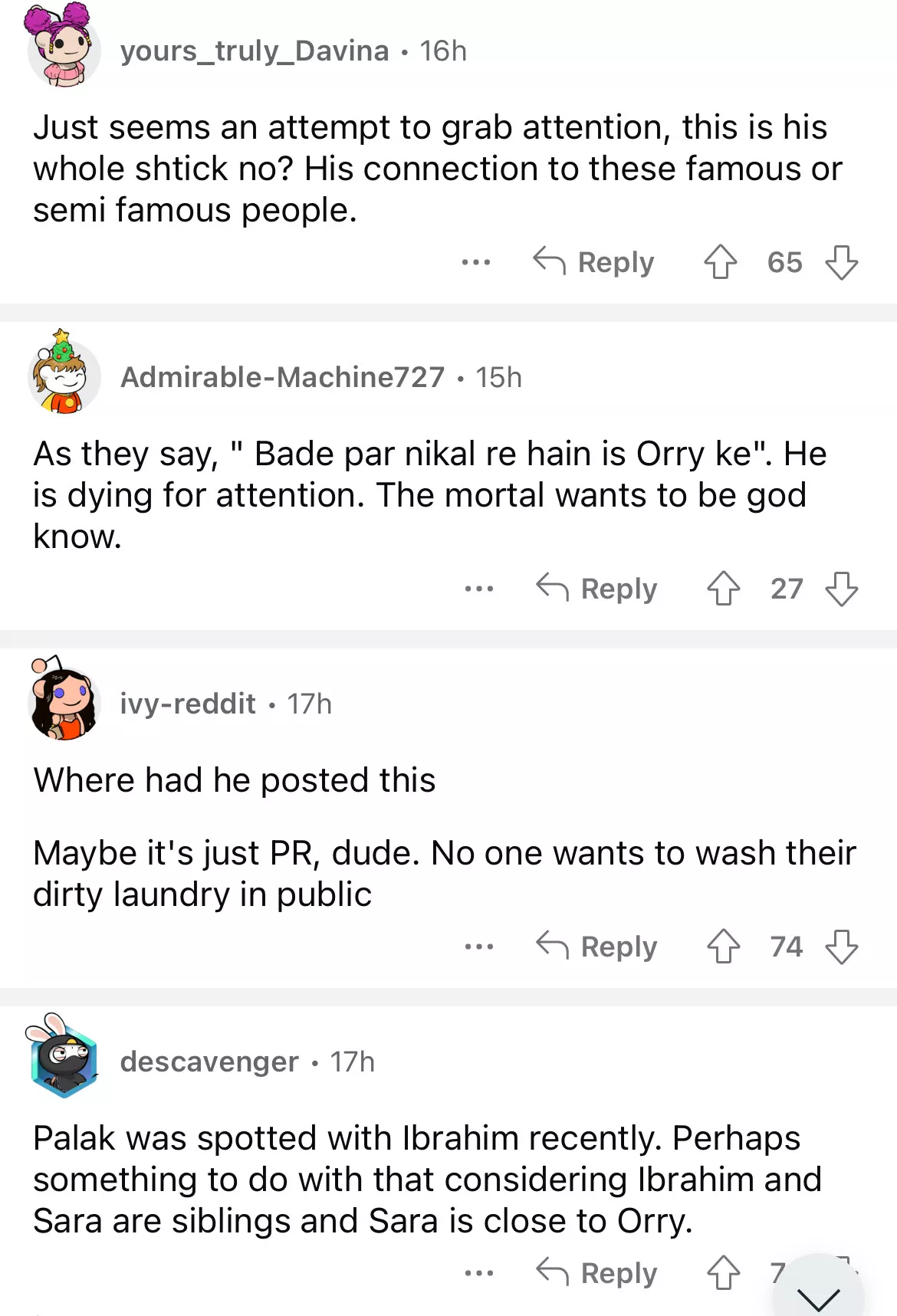Downvote Admirable-Machine727's comment
Image resolution: width=897 pixels, height=1316 pixels.
[841, 589]
